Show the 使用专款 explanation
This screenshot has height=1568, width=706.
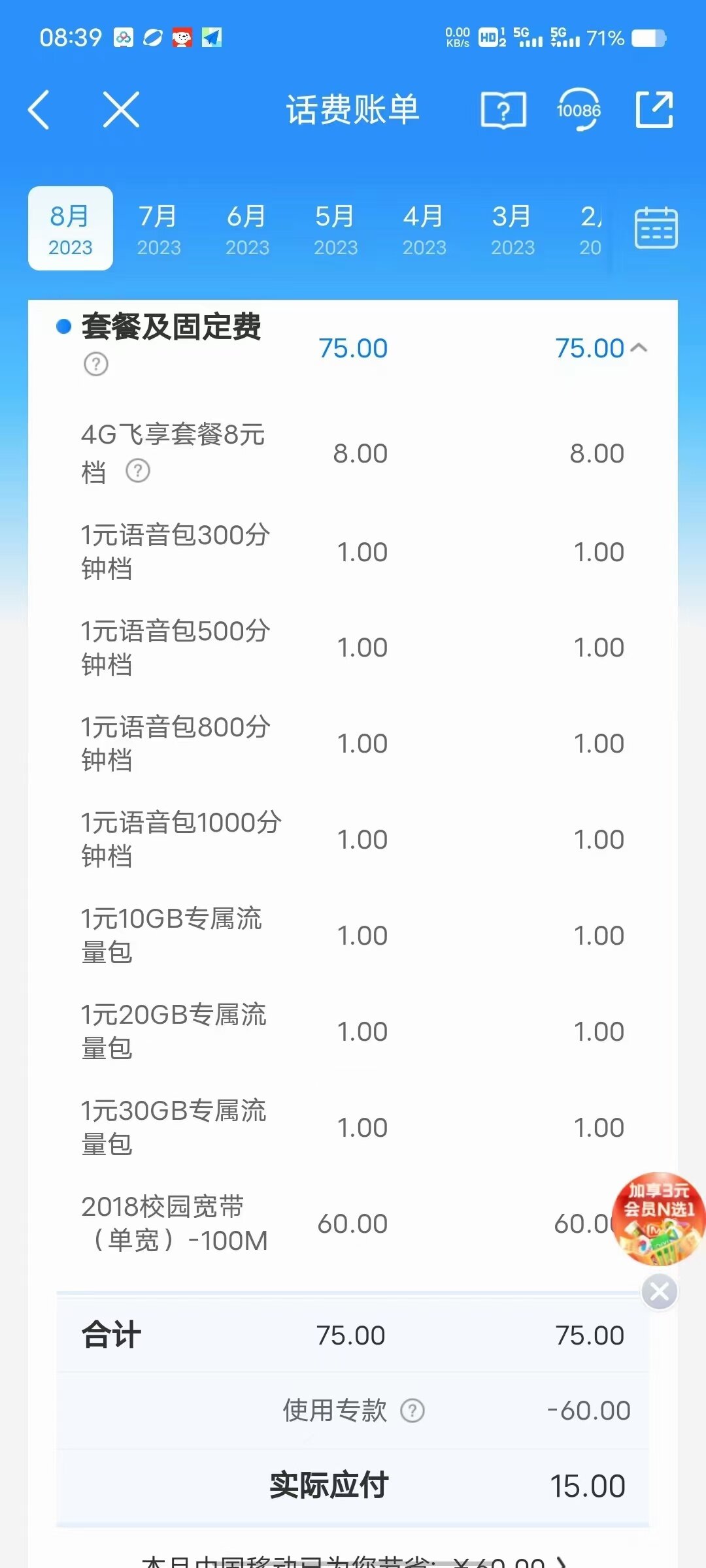click(x=412, y=1411)
